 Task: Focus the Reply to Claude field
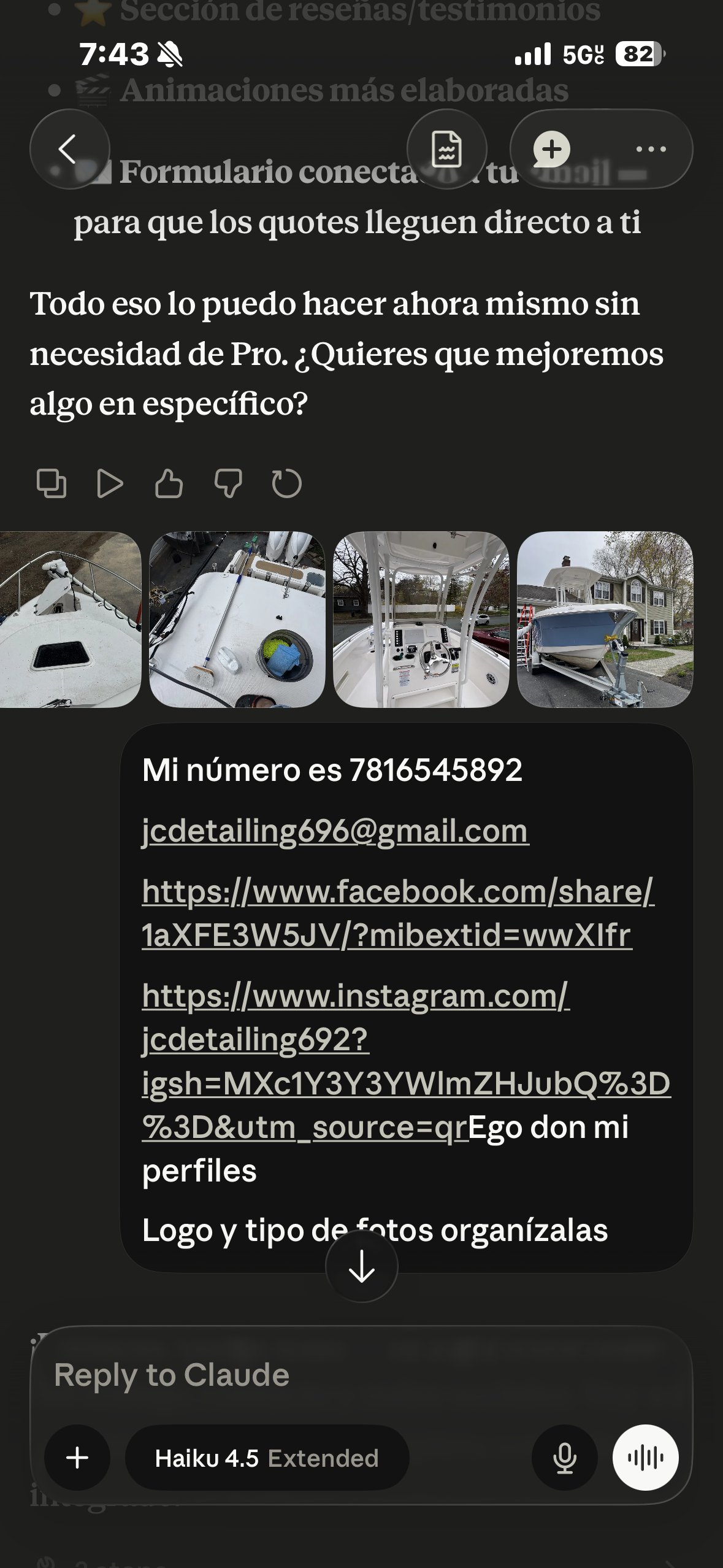(x=361, y=1375)
